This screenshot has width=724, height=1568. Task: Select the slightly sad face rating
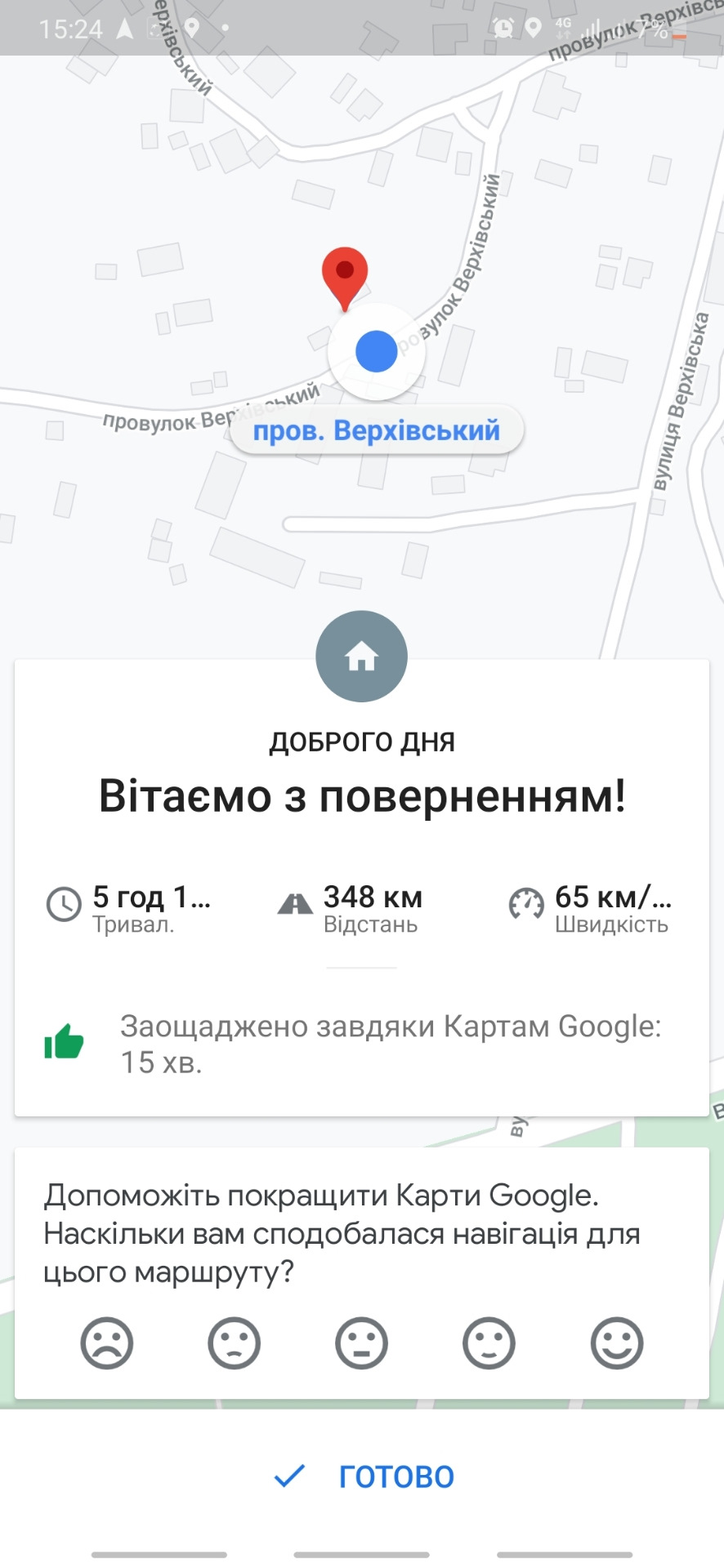coord(235,1344)
